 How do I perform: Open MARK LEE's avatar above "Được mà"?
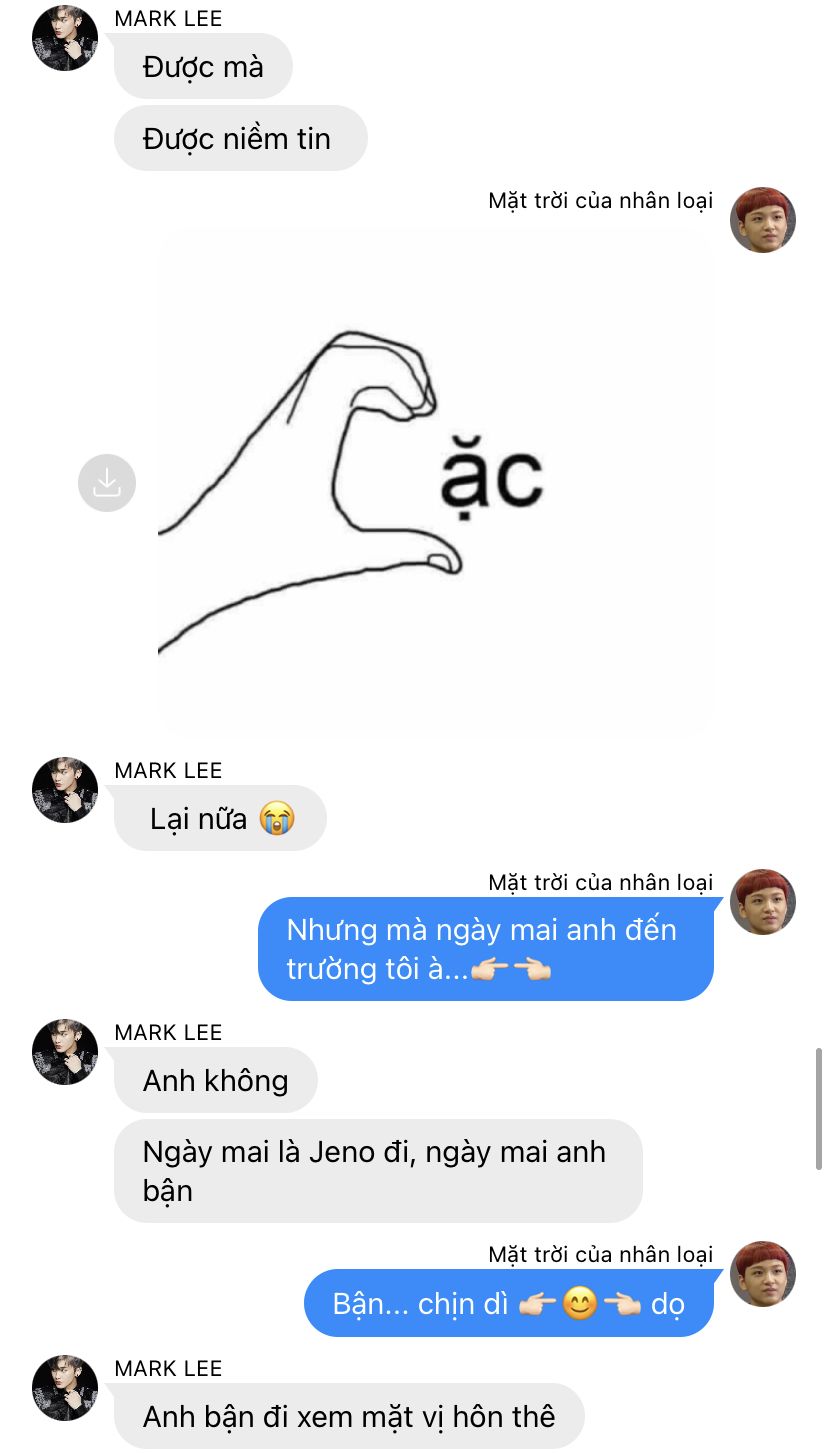(x=65, y=38)
